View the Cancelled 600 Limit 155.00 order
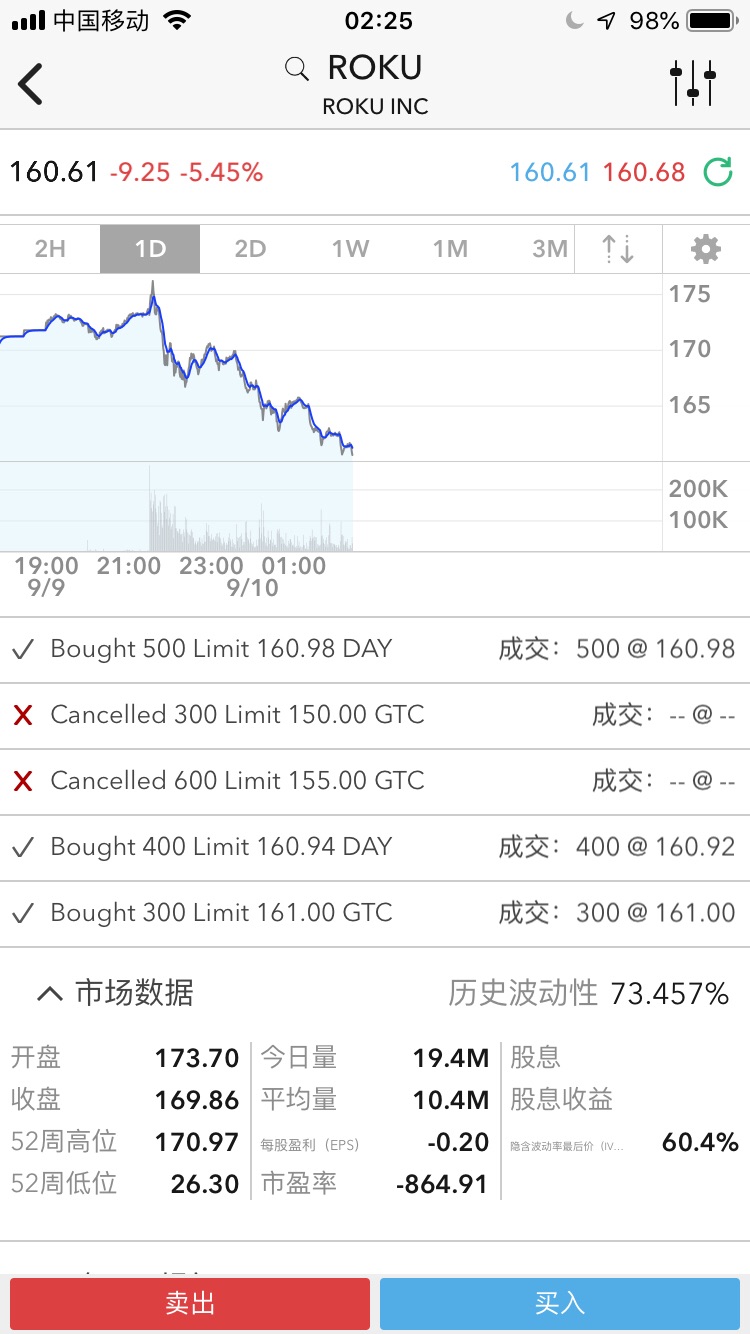This screenshot has width=750, height=1334. tap(374, 781)
